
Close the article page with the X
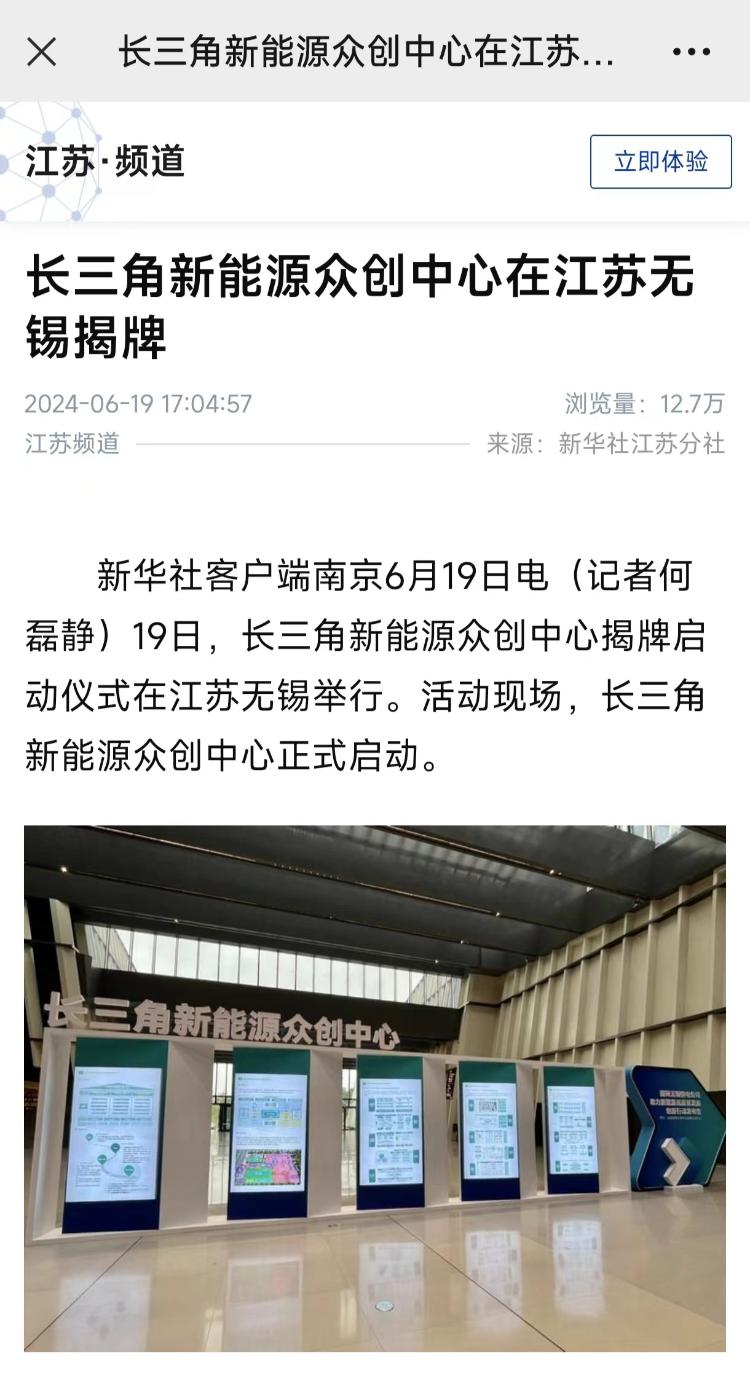point(41,52)
